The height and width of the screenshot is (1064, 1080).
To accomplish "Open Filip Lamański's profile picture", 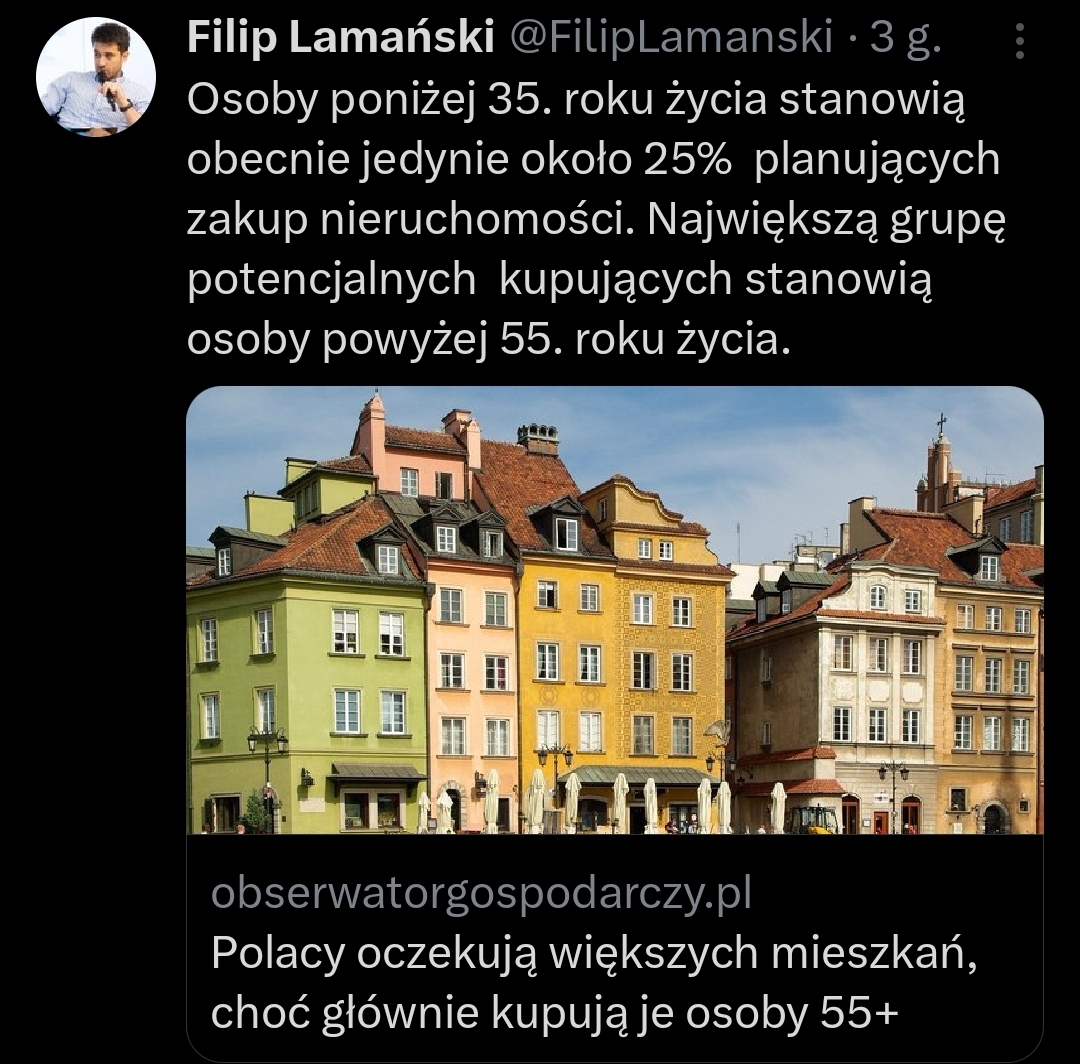I will point(96,78).
